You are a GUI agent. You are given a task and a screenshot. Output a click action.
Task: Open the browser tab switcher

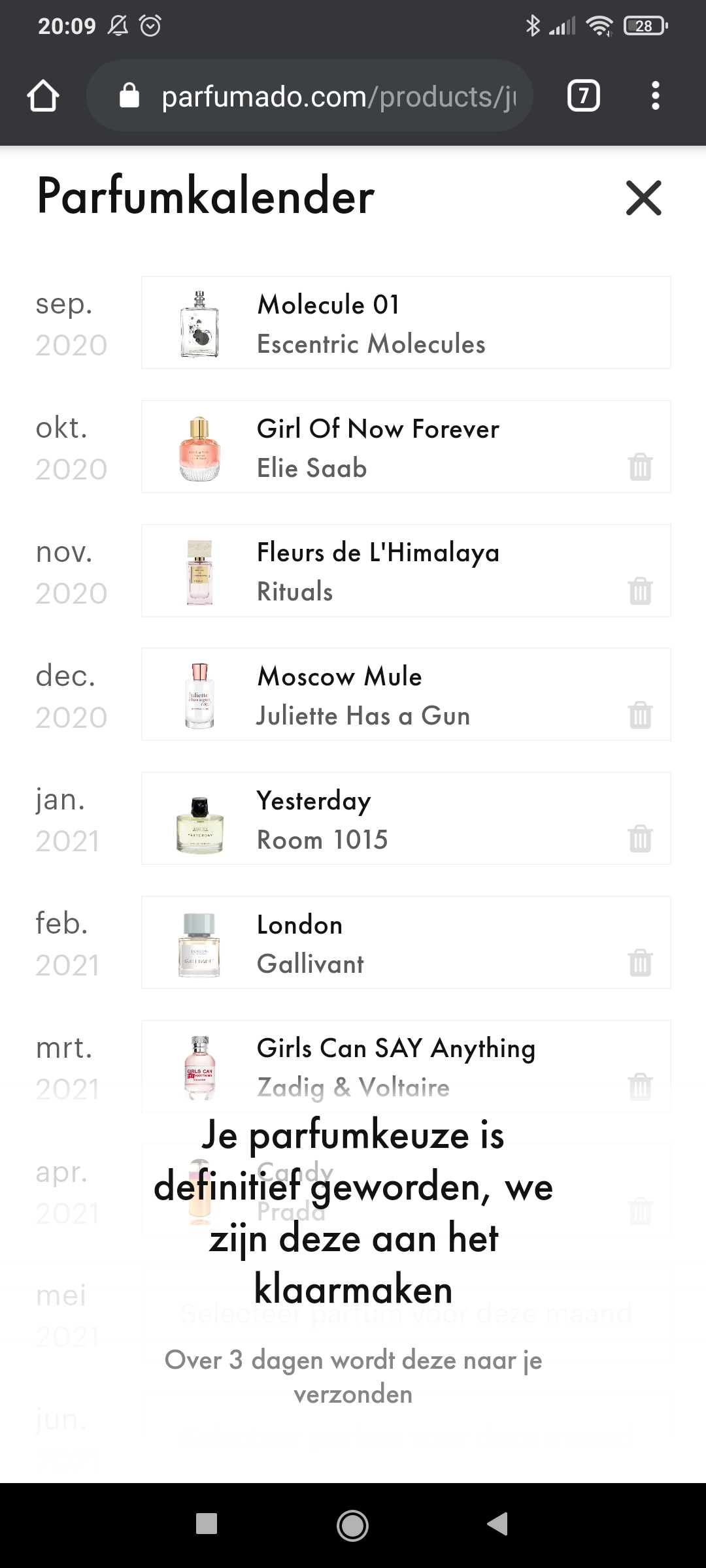(583, 96)
